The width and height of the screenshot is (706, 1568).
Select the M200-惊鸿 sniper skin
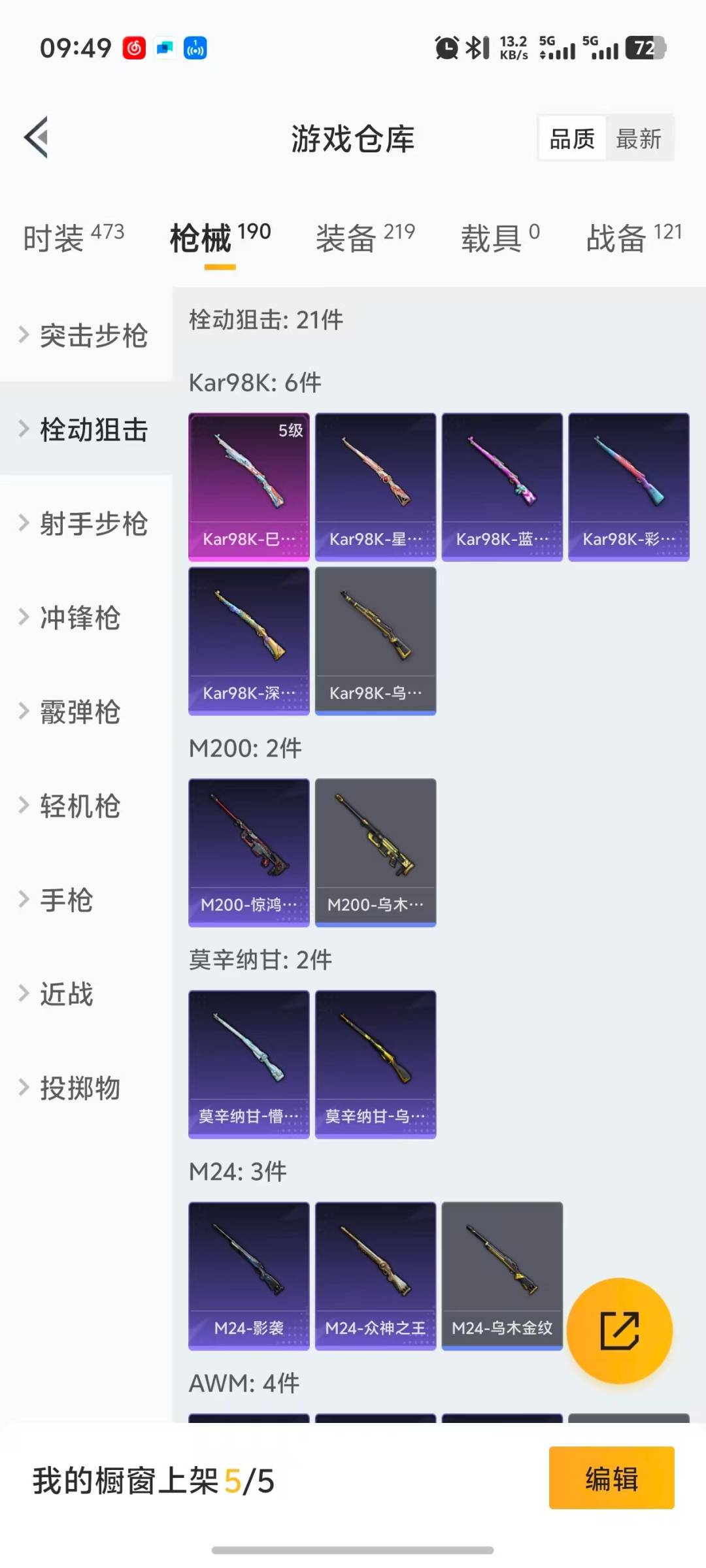point(248,851)
